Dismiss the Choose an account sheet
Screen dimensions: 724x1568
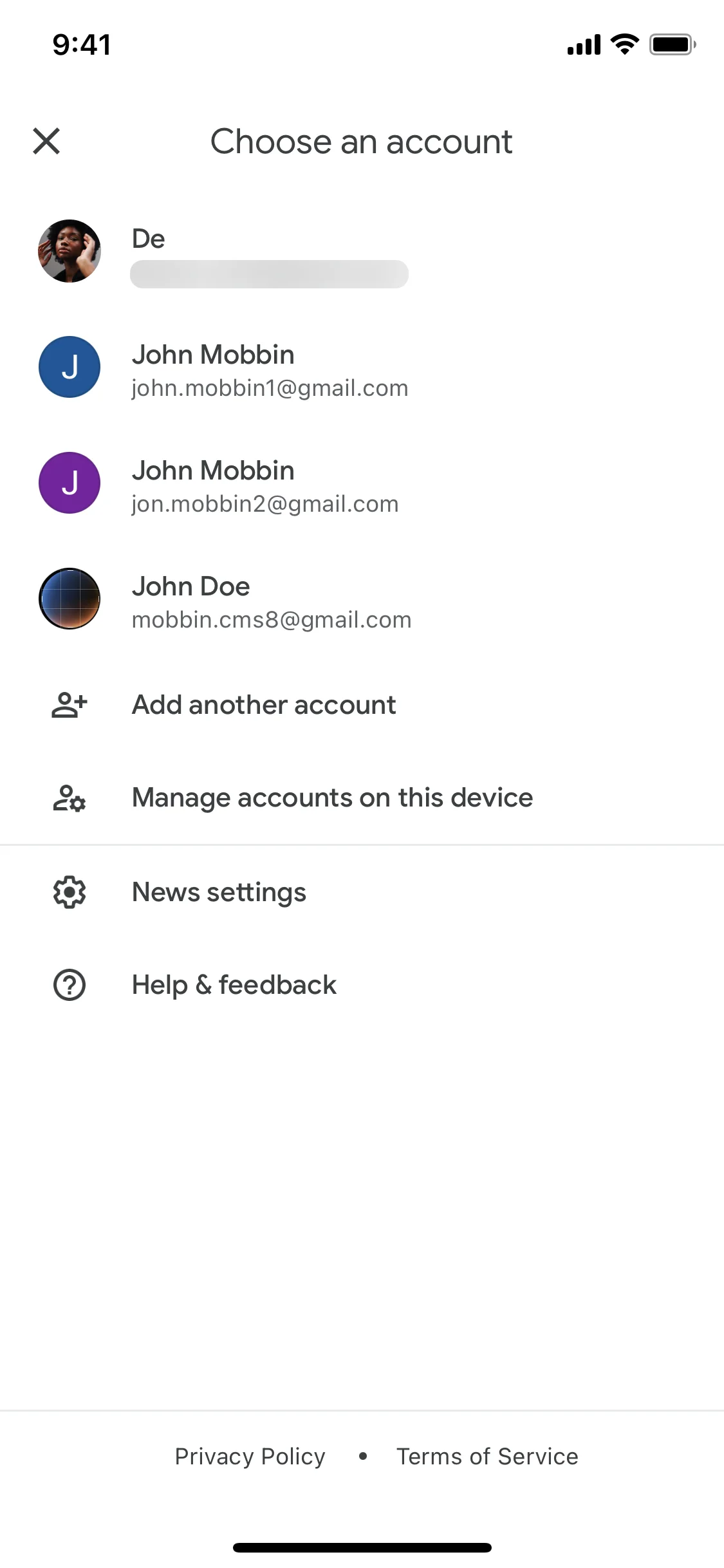click(x=46, y=141)
